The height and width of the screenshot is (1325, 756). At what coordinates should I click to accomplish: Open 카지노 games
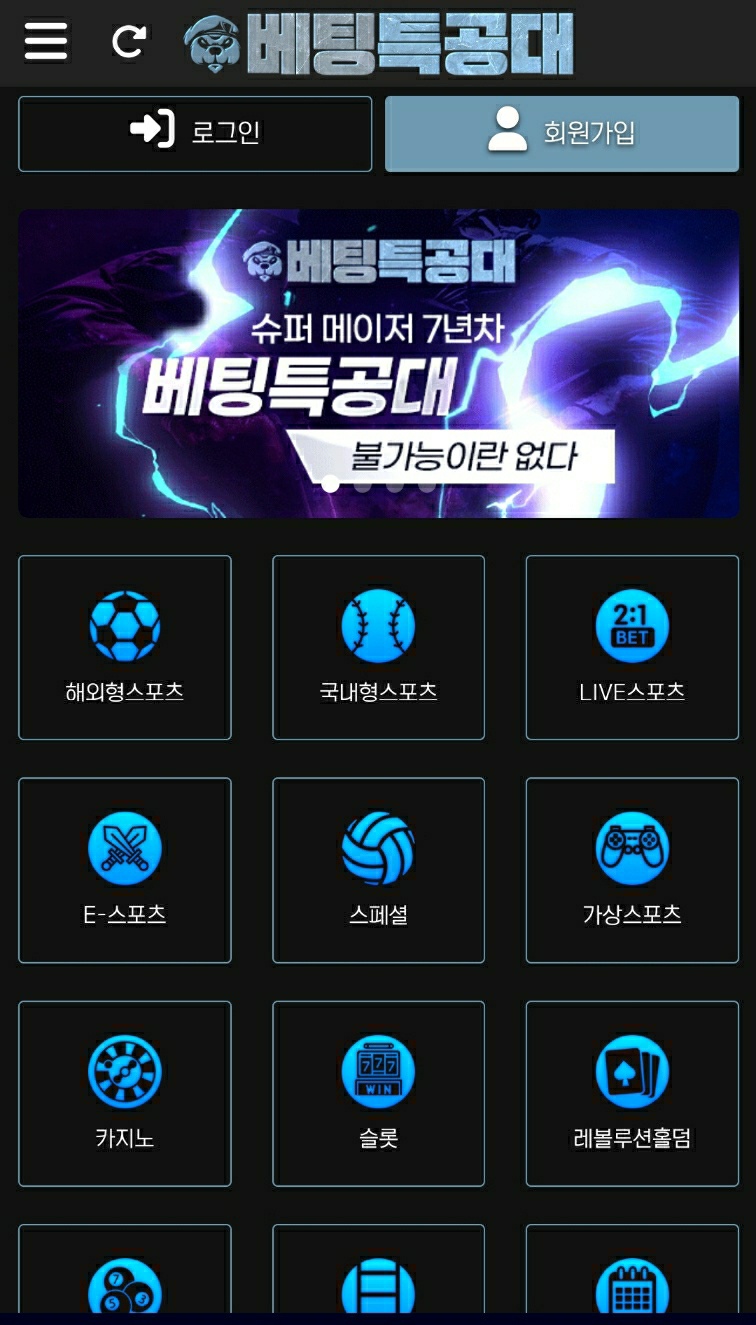pos(125,1093)
